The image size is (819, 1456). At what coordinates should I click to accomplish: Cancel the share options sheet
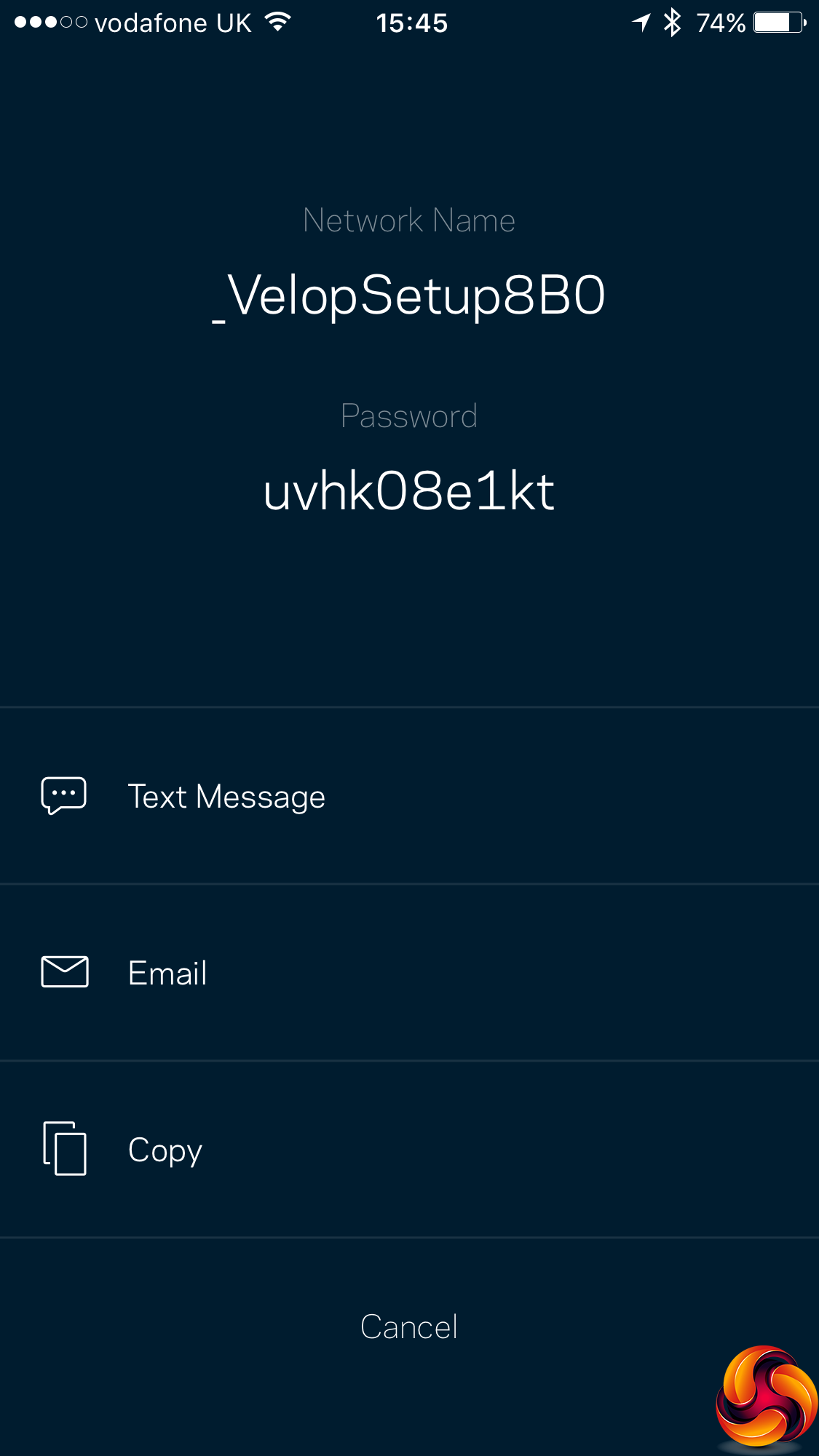pyautogui.click(x=409, y=1327)
